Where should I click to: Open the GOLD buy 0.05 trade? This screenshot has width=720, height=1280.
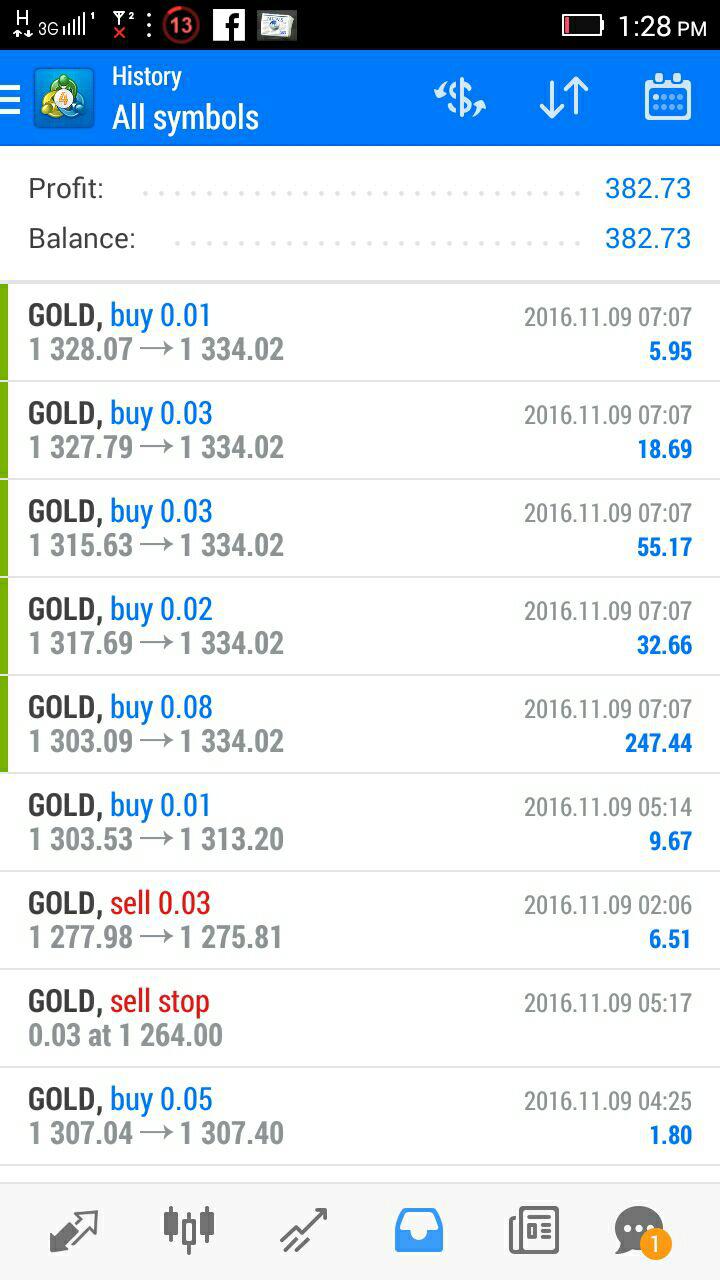point(360,1116)
